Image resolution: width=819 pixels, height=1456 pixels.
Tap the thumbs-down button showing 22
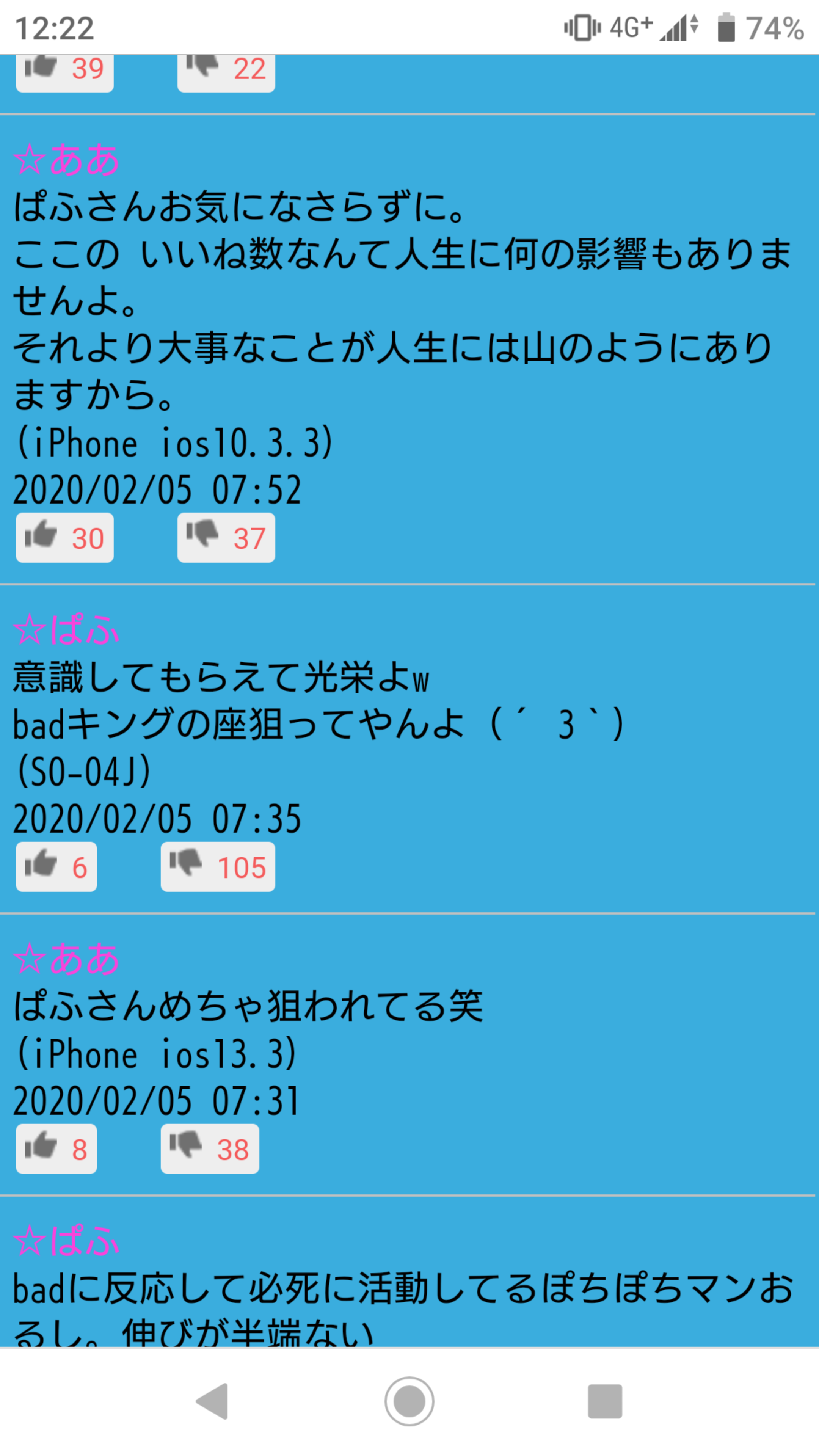pos(226,71)
